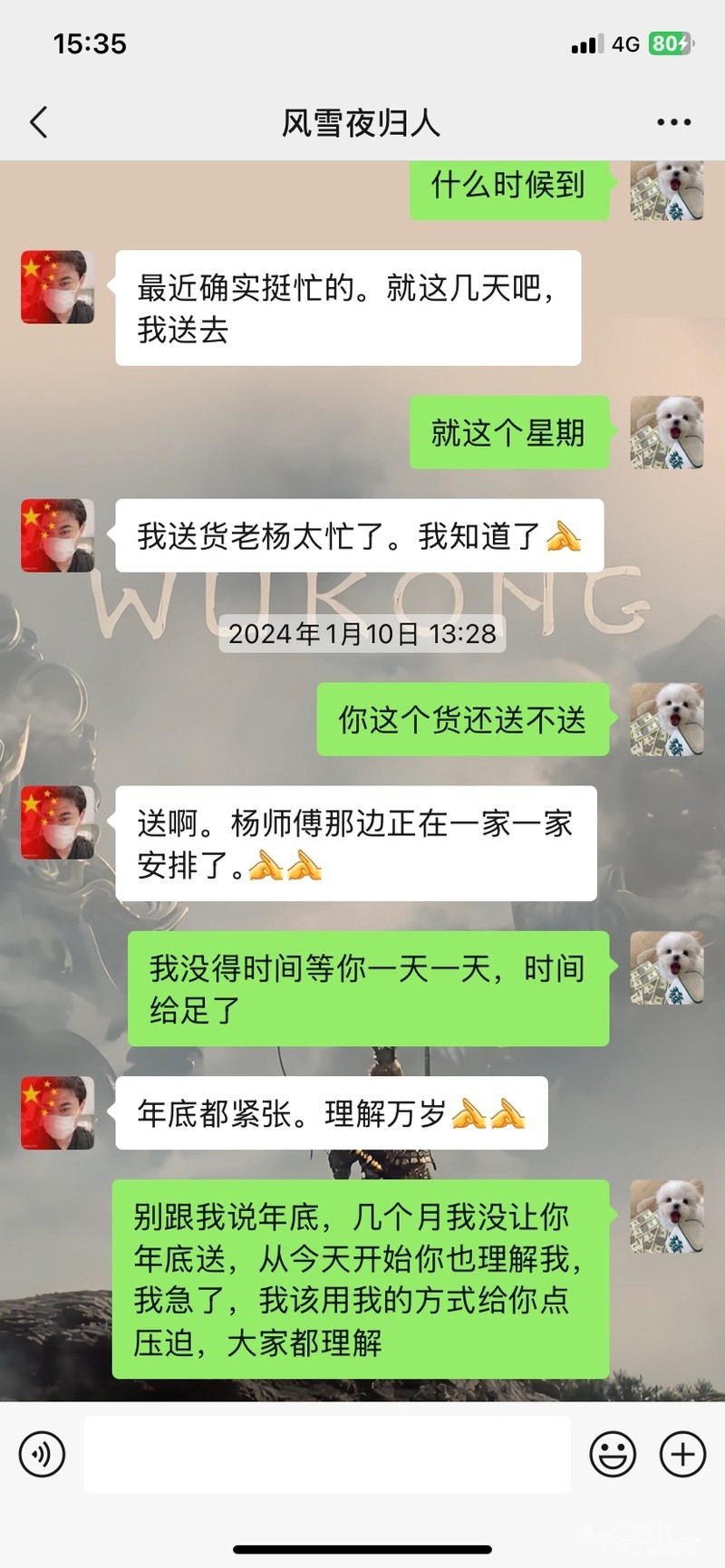The width and height of the screenshot is (725, 1568).
Task: Open the chat info overflow menu
Action: [x=673, y=122]
